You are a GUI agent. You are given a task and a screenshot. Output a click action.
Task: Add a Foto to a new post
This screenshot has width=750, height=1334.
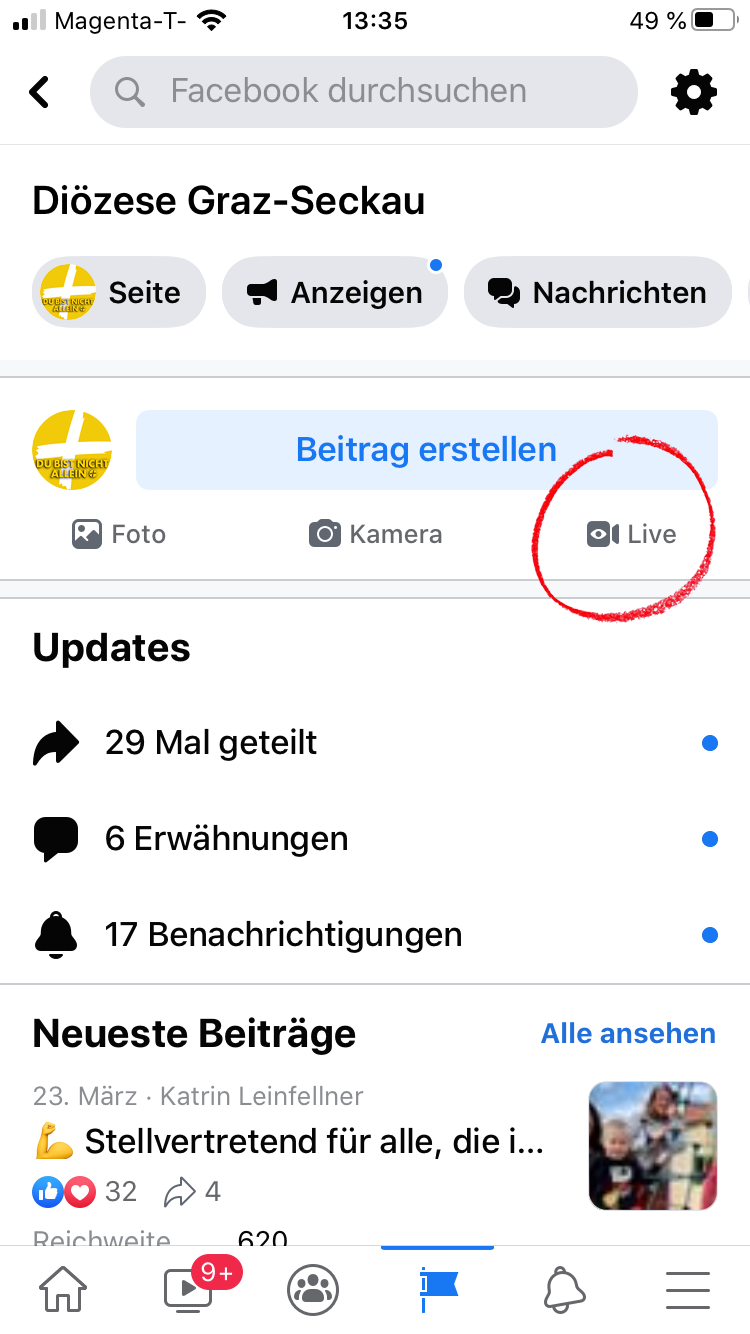coord(119,534)
